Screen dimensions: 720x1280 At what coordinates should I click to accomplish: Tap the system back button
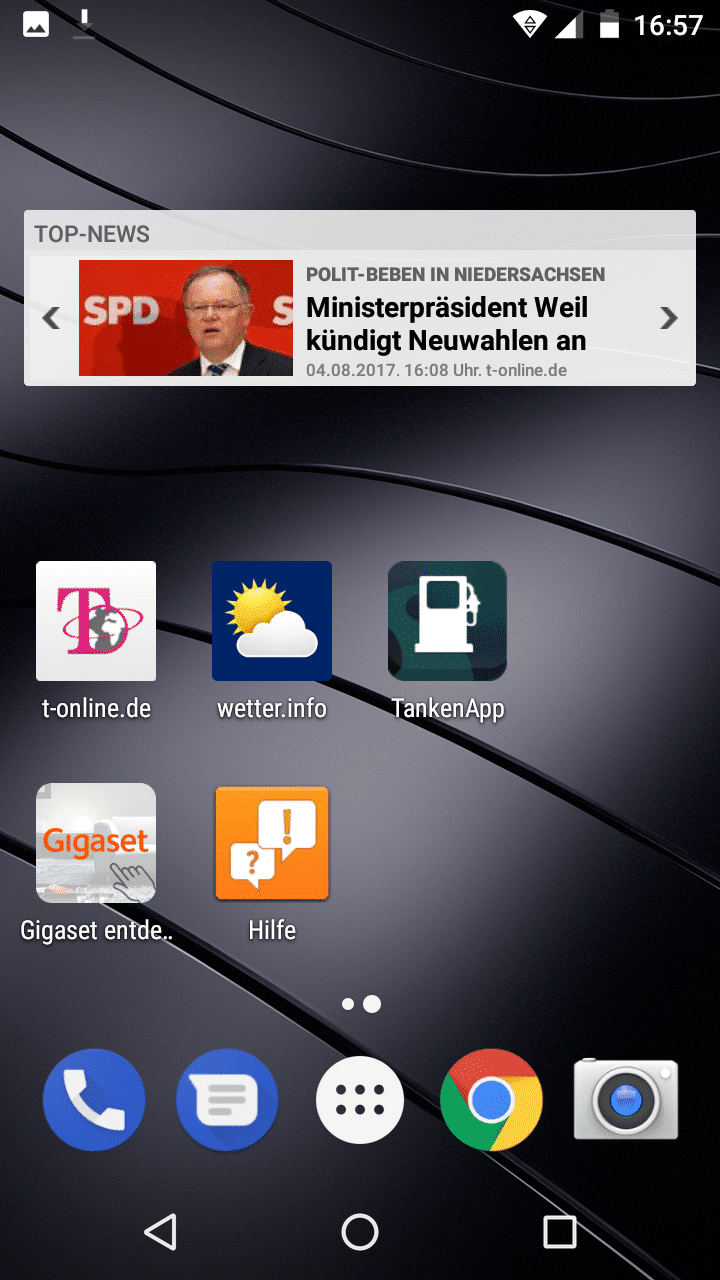(160, 1232)
